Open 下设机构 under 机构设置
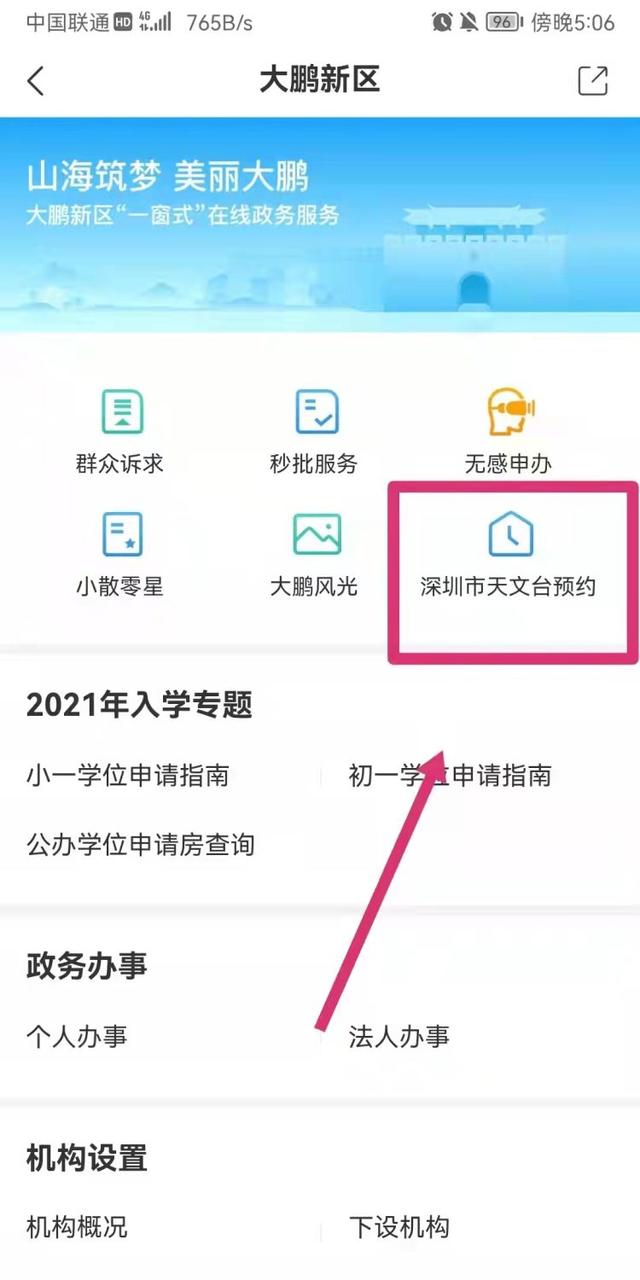 click(x=399, y=1227)
